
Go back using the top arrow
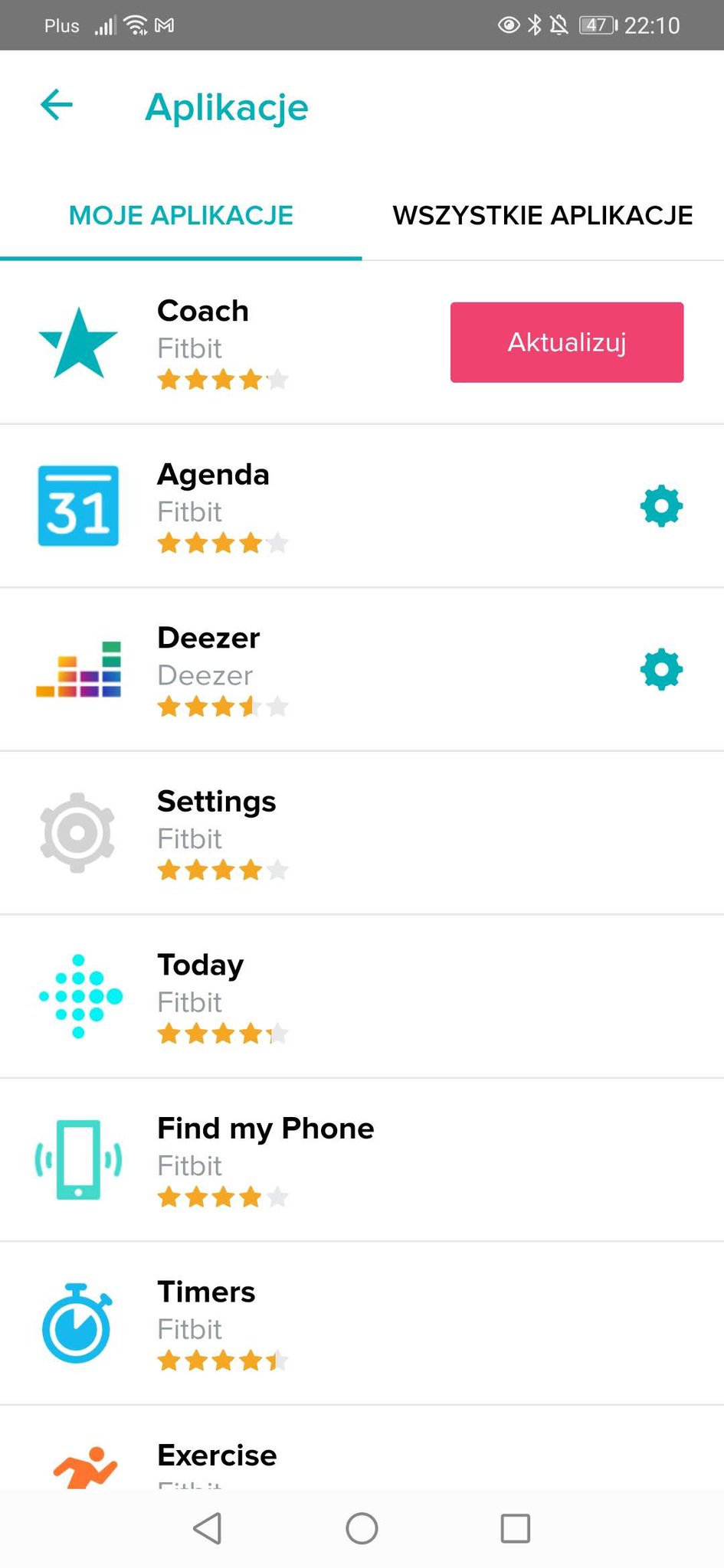pyautogui.click(x=57, y=105)
